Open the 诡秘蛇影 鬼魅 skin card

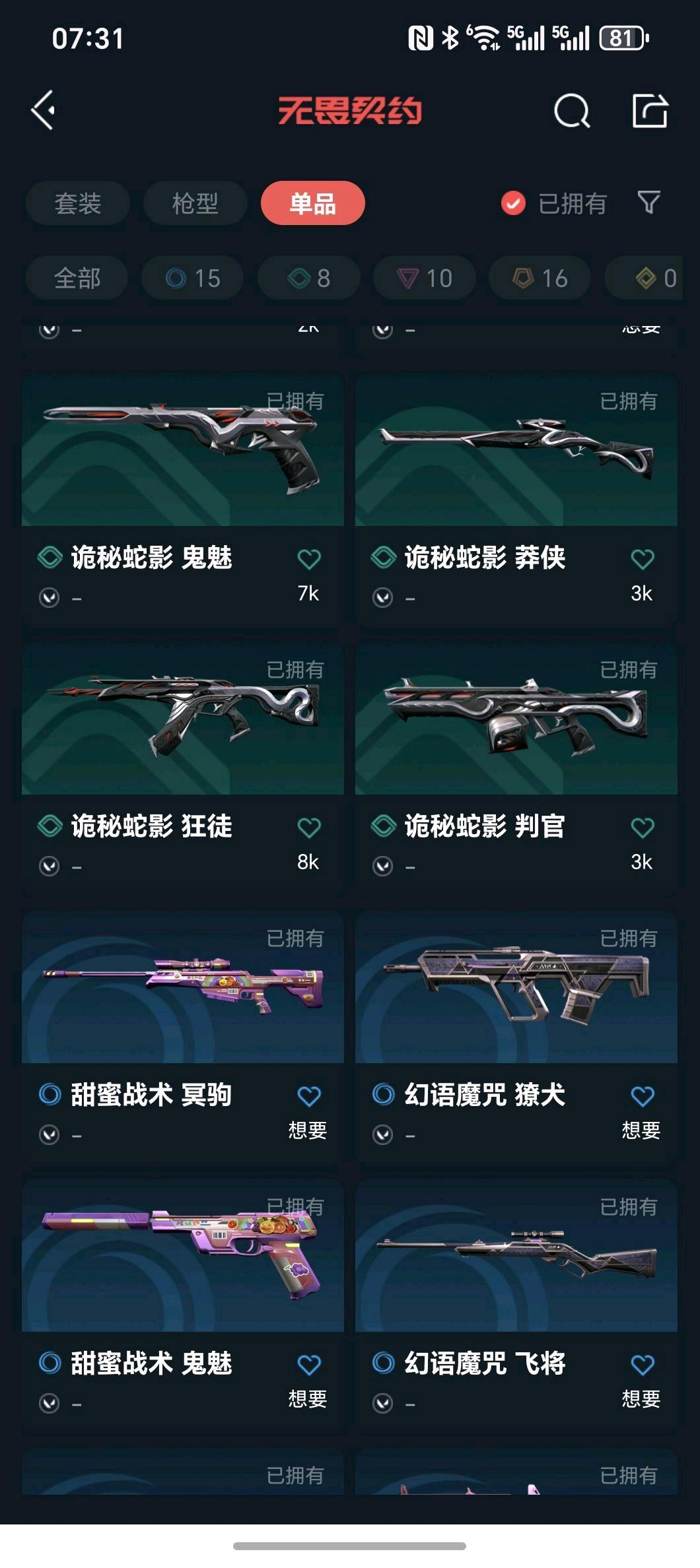pos(183,499)
